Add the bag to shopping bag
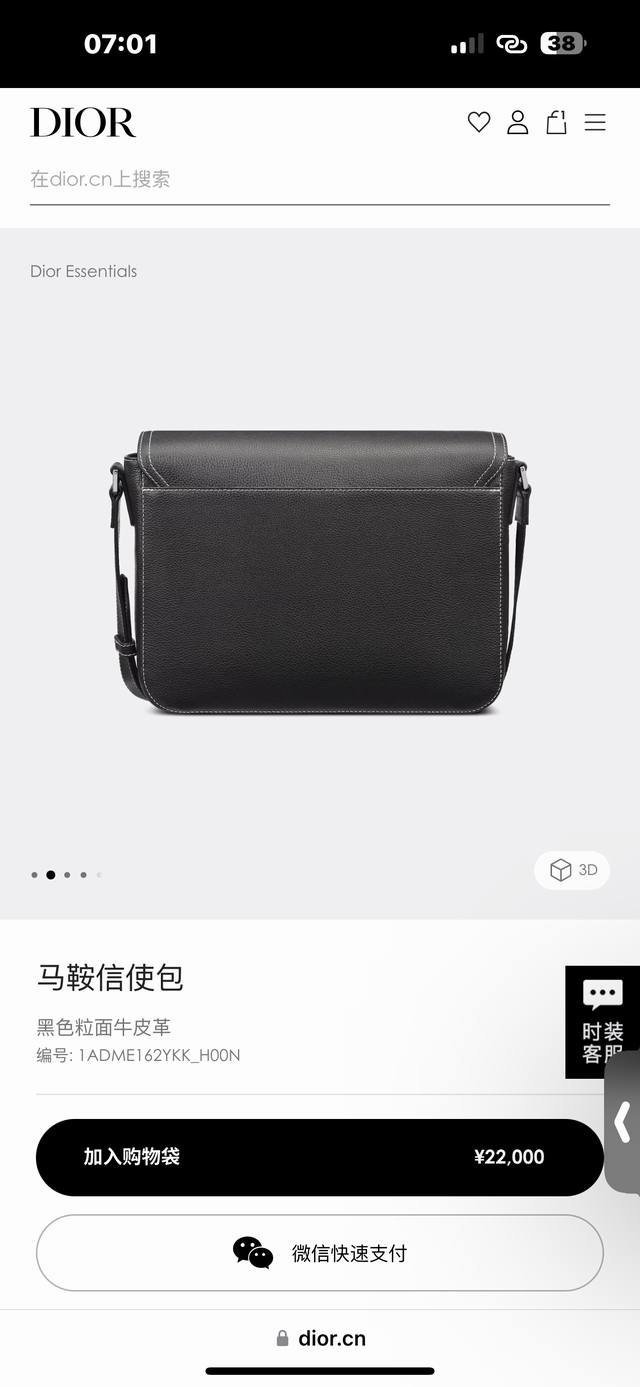This screenshot has width=640, height=1387. point(319,1157)
